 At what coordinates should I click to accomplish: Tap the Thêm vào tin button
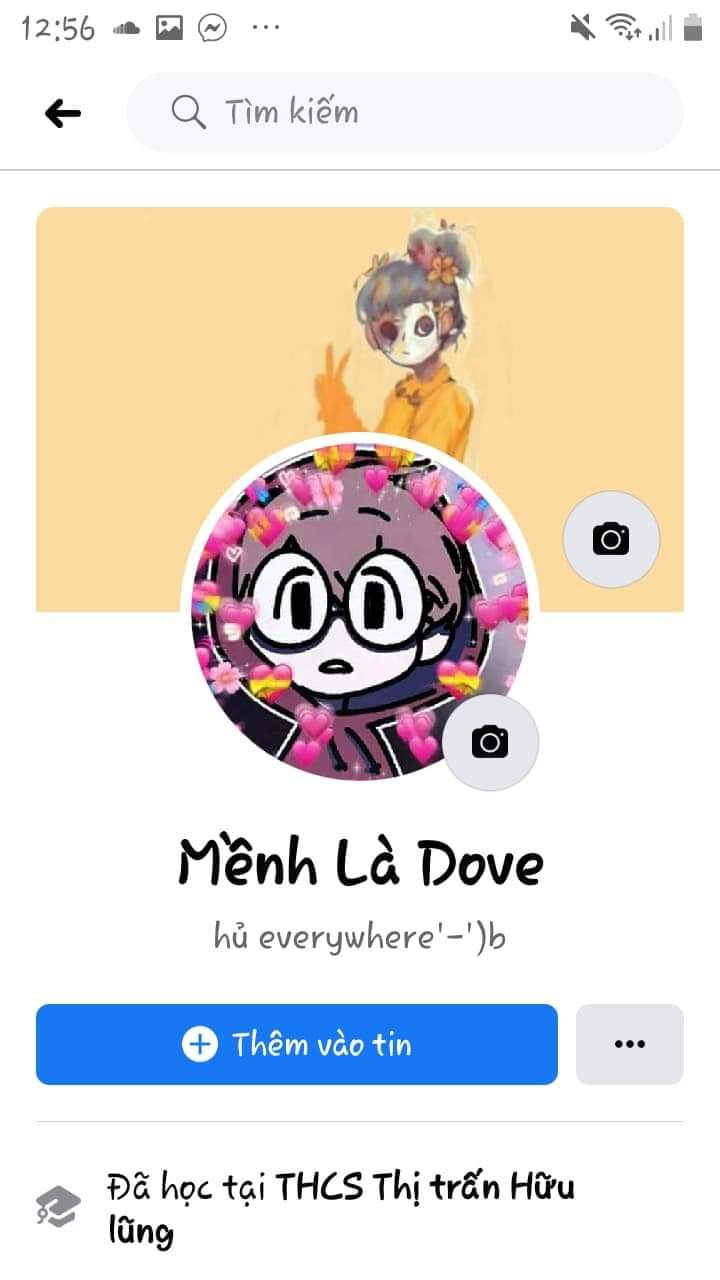point(297,1044)
